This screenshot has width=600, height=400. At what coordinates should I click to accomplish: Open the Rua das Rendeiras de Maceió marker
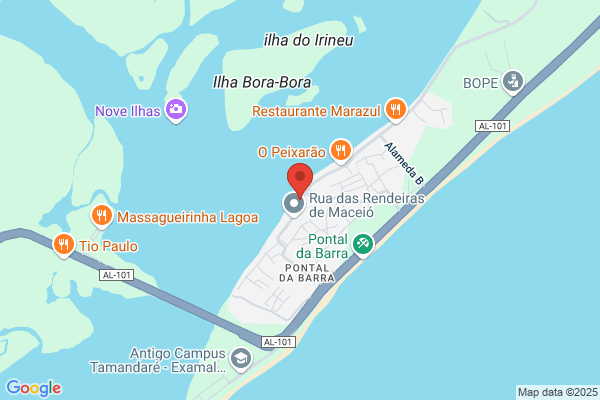click(293, 204)
